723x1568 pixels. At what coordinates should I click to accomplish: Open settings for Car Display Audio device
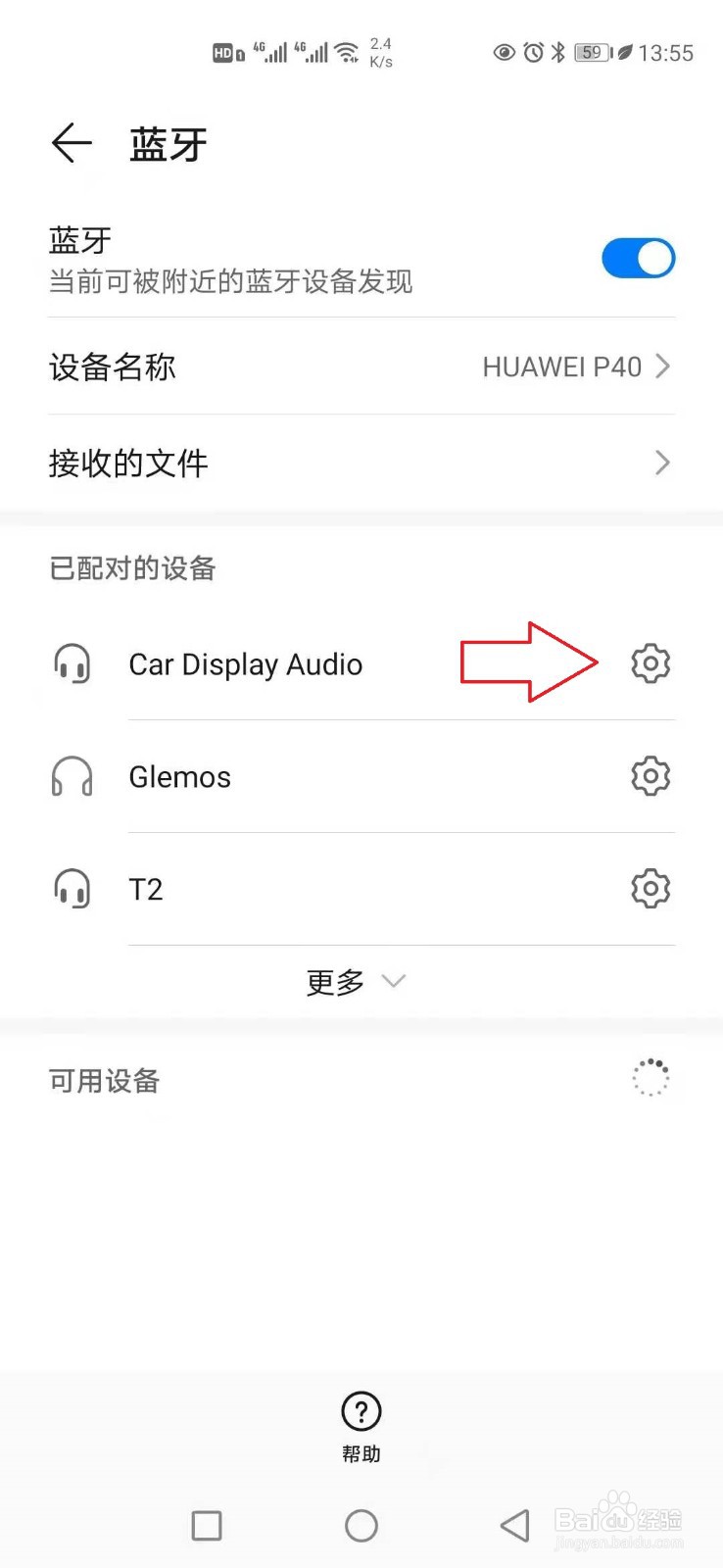(x=650, y=663)
